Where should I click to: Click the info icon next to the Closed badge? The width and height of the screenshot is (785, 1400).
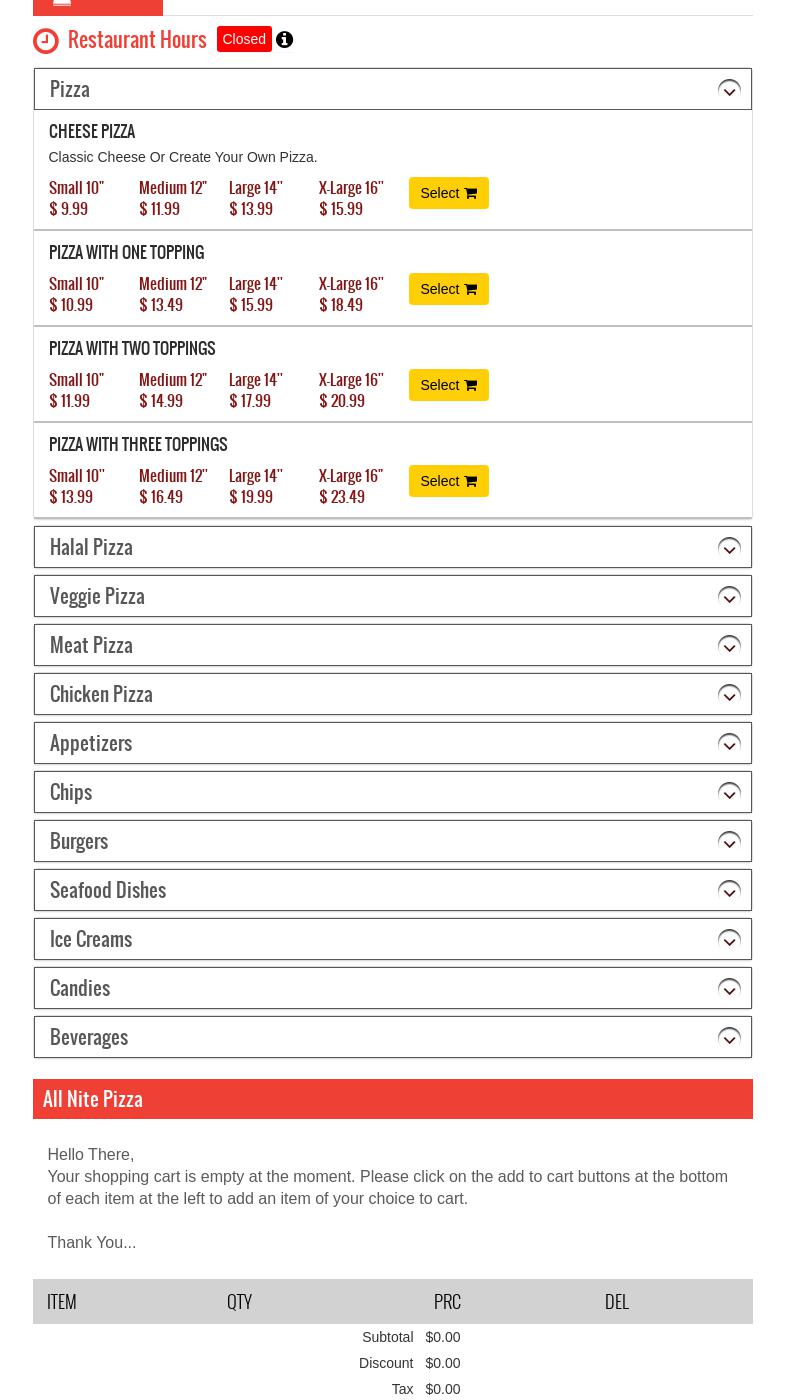coord(284,39)
